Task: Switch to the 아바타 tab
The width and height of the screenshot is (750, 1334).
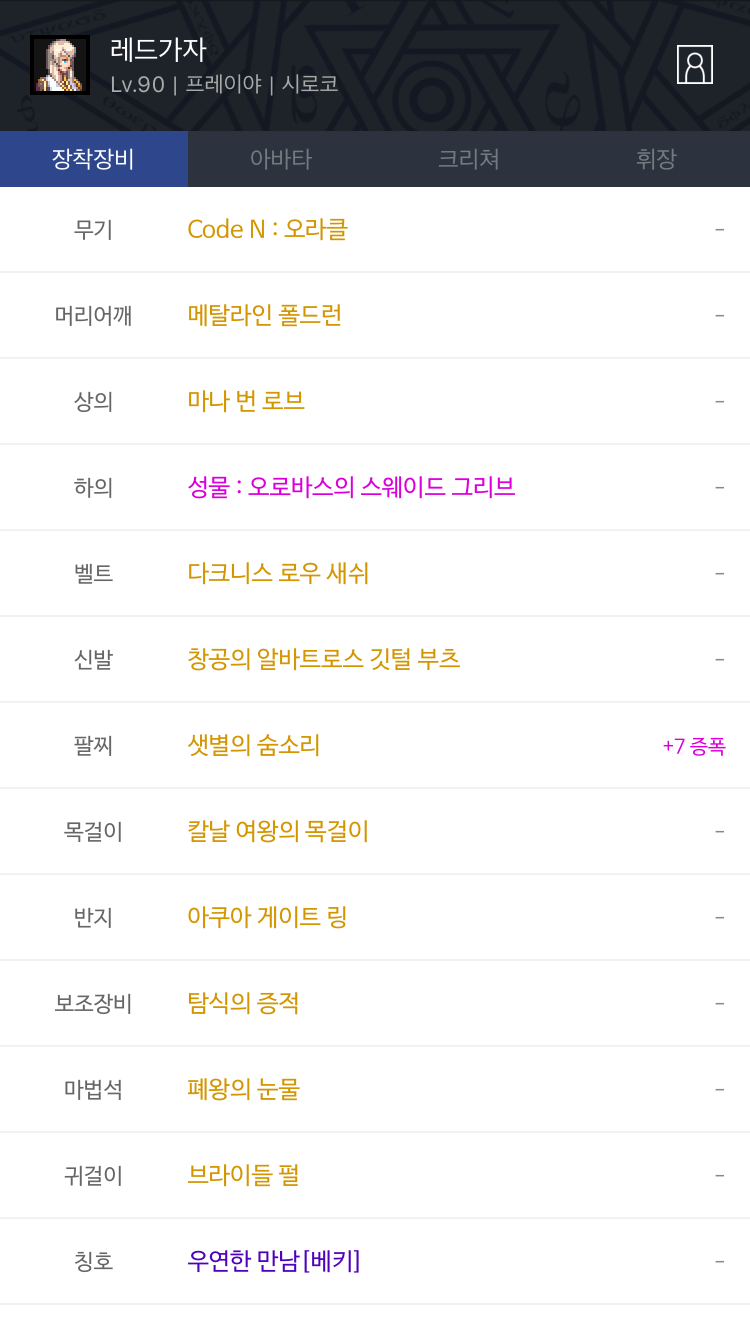Action: (x=281, y=159)
